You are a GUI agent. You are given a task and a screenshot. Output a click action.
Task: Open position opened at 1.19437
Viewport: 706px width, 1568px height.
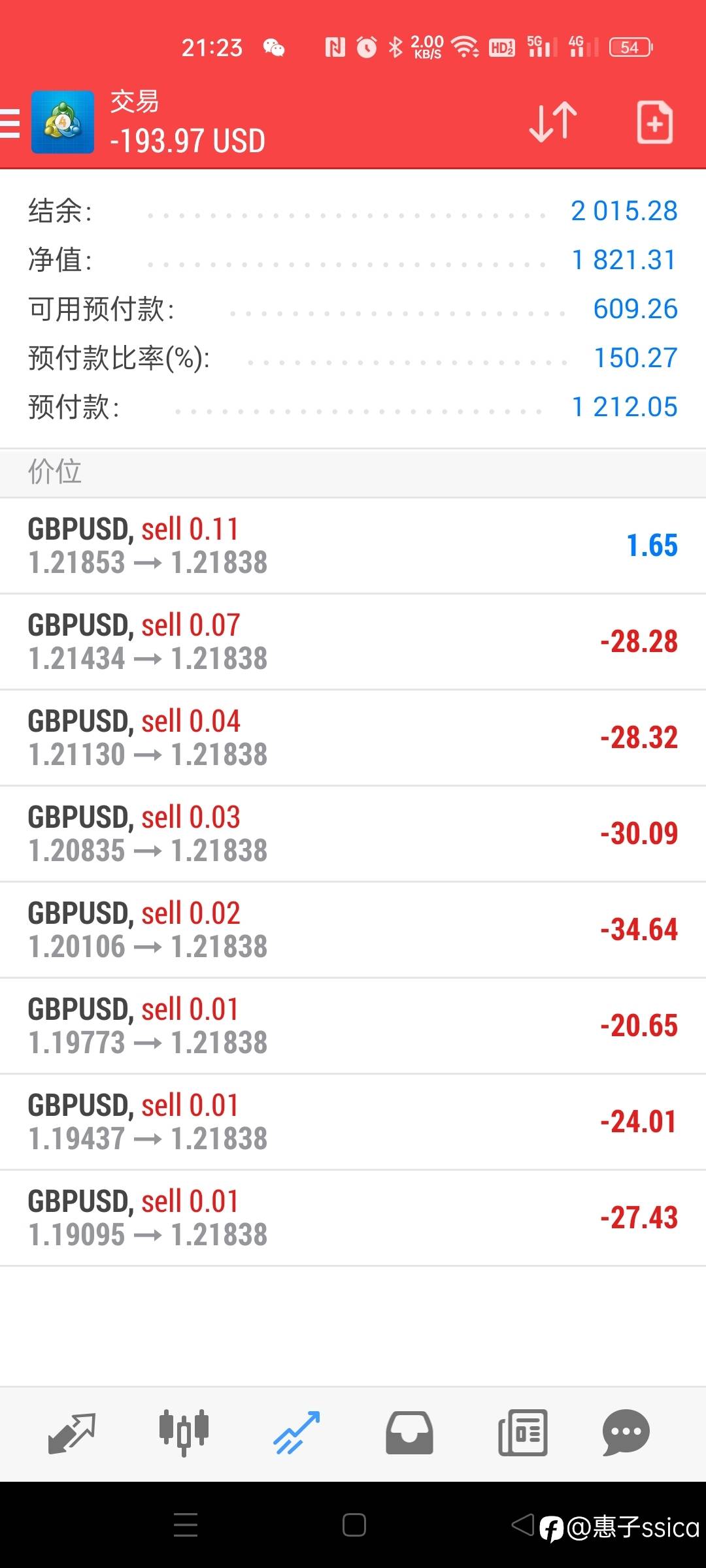(x=353, y=1122)
